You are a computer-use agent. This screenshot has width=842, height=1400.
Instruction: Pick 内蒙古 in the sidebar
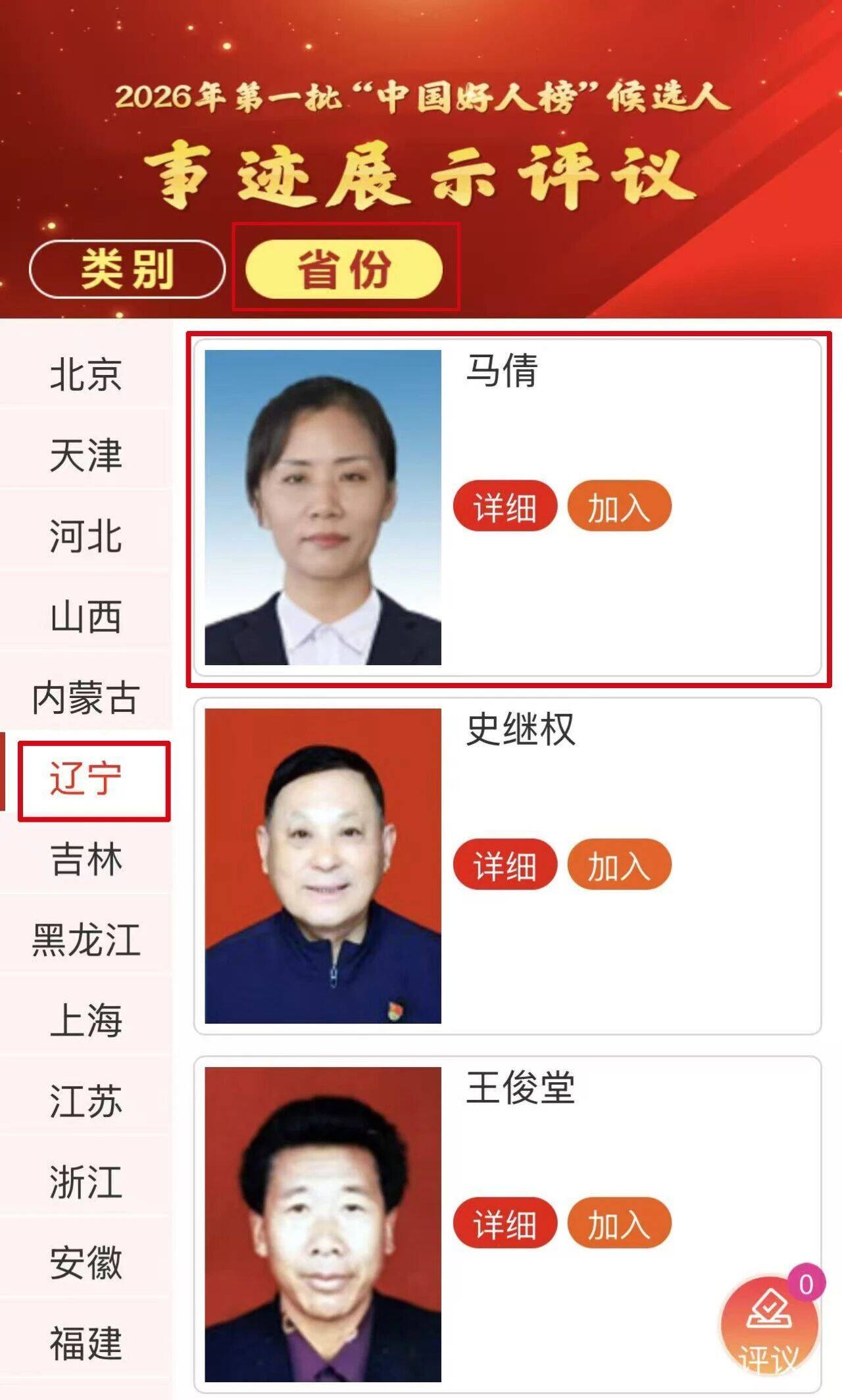pyautogui.click(x=86, y=697)
